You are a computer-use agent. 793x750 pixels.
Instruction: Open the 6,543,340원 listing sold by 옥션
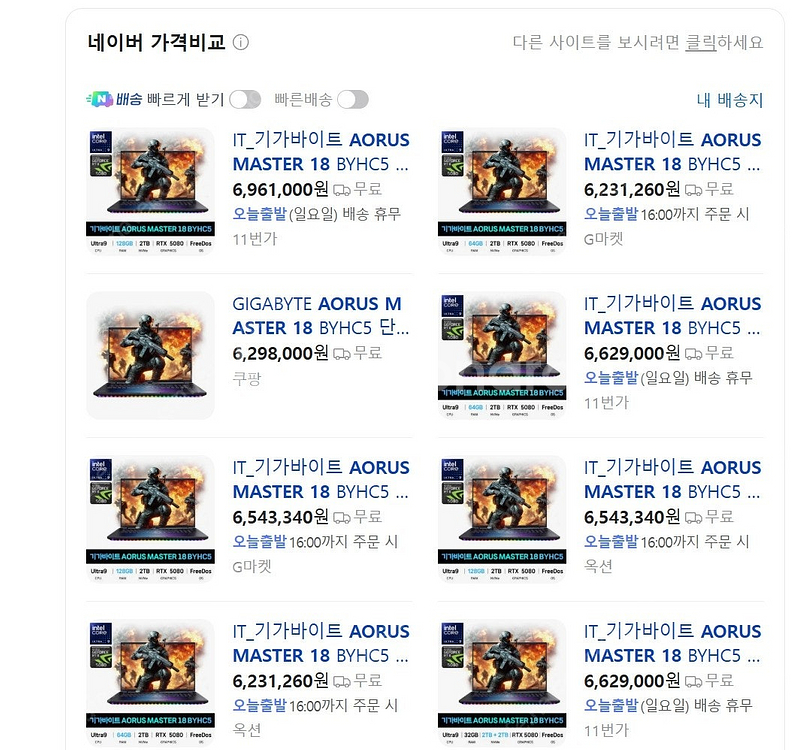click(x=672, y=479)
